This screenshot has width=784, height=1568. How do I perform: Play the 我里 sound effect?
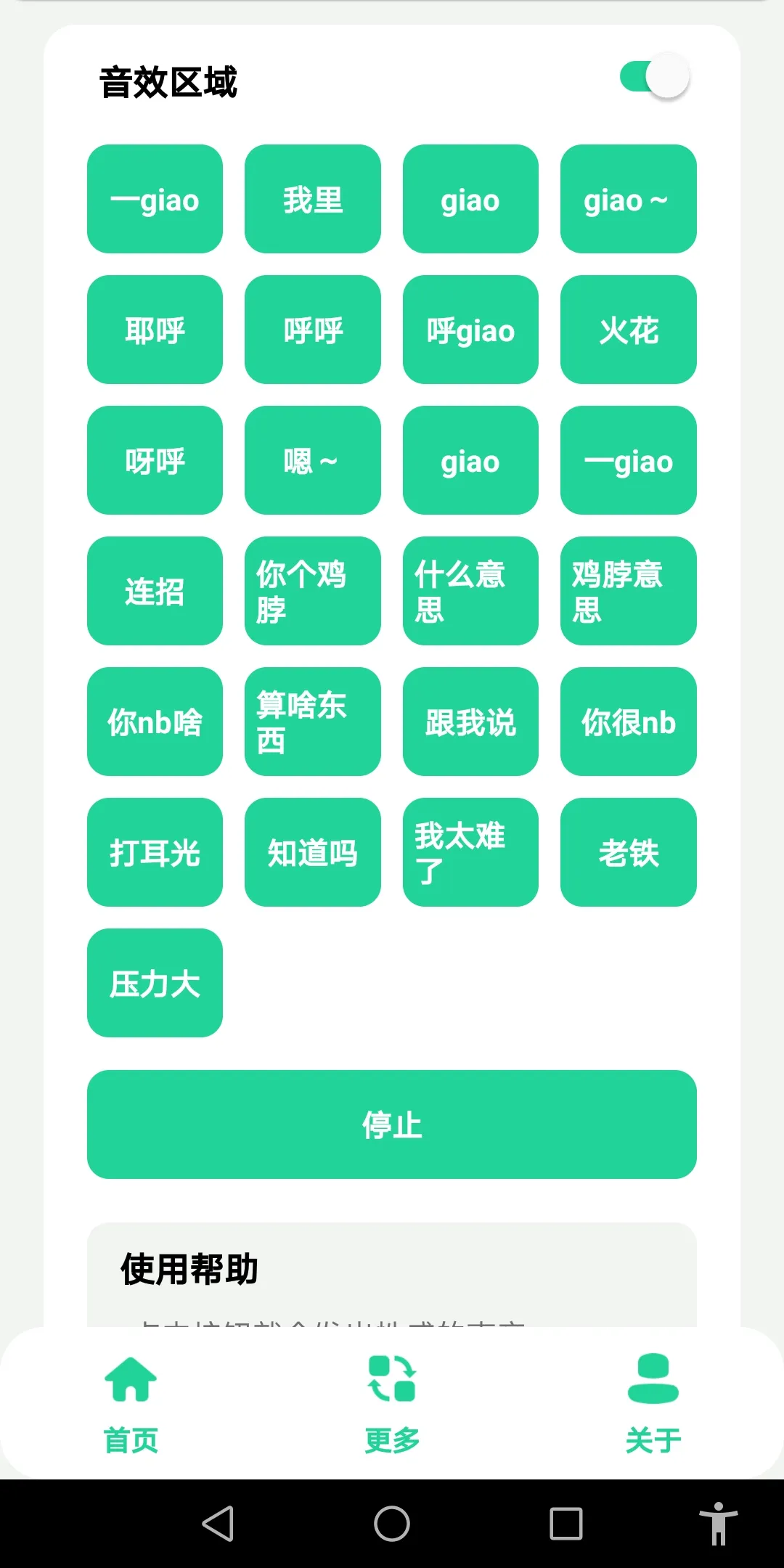click(x=313, y=200)
